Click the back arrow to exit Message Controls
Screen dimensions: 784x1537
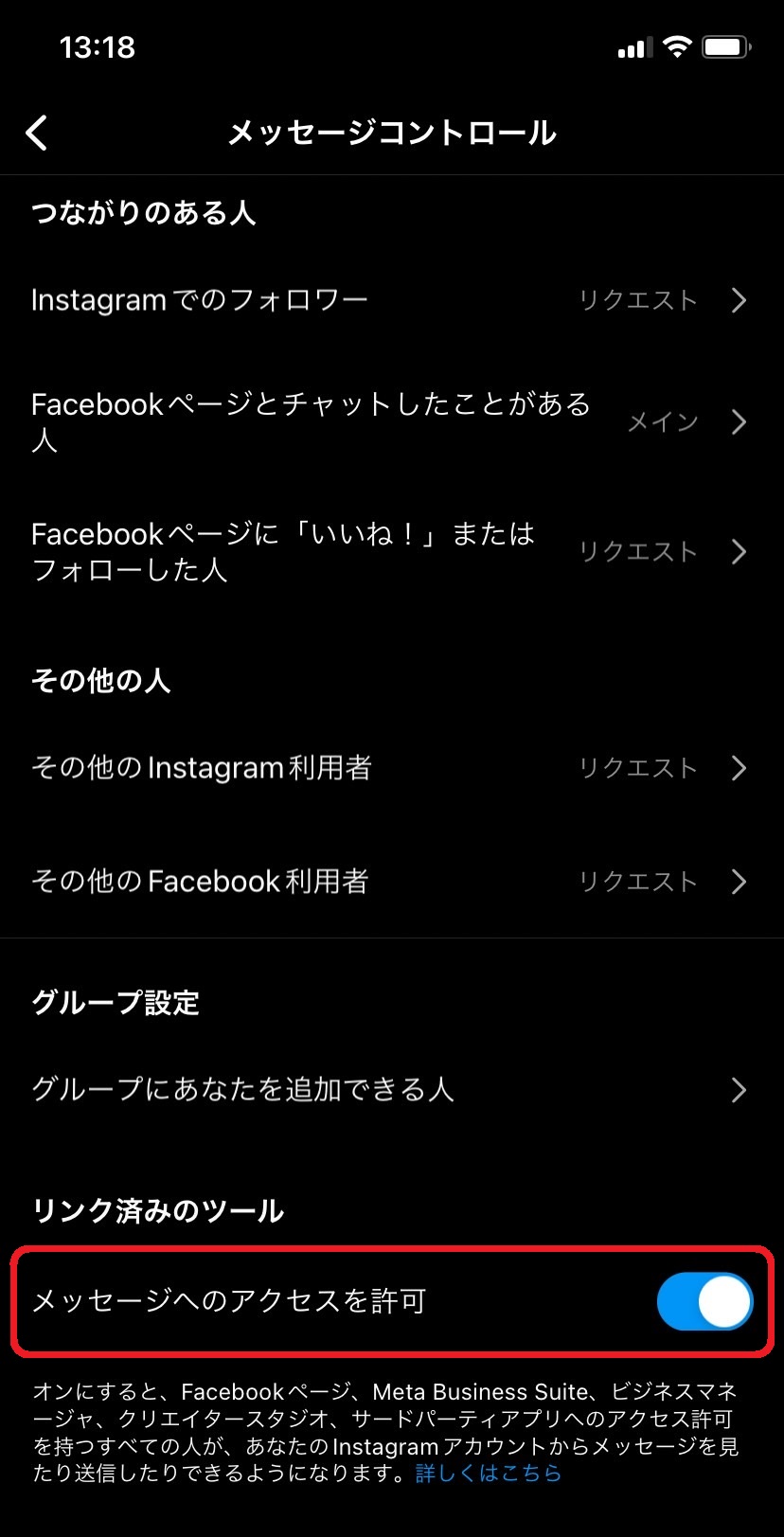click(x=36, y=133)
